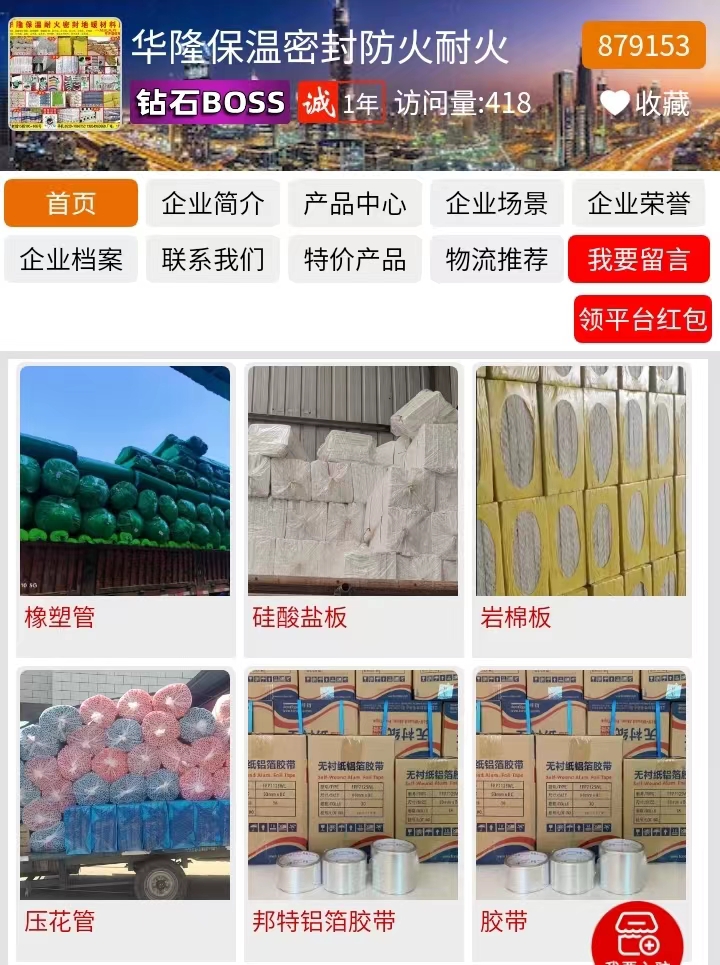Screen dimensions: 720x965
Task: Browse 特价产品
Action: (x=355, y=260)
